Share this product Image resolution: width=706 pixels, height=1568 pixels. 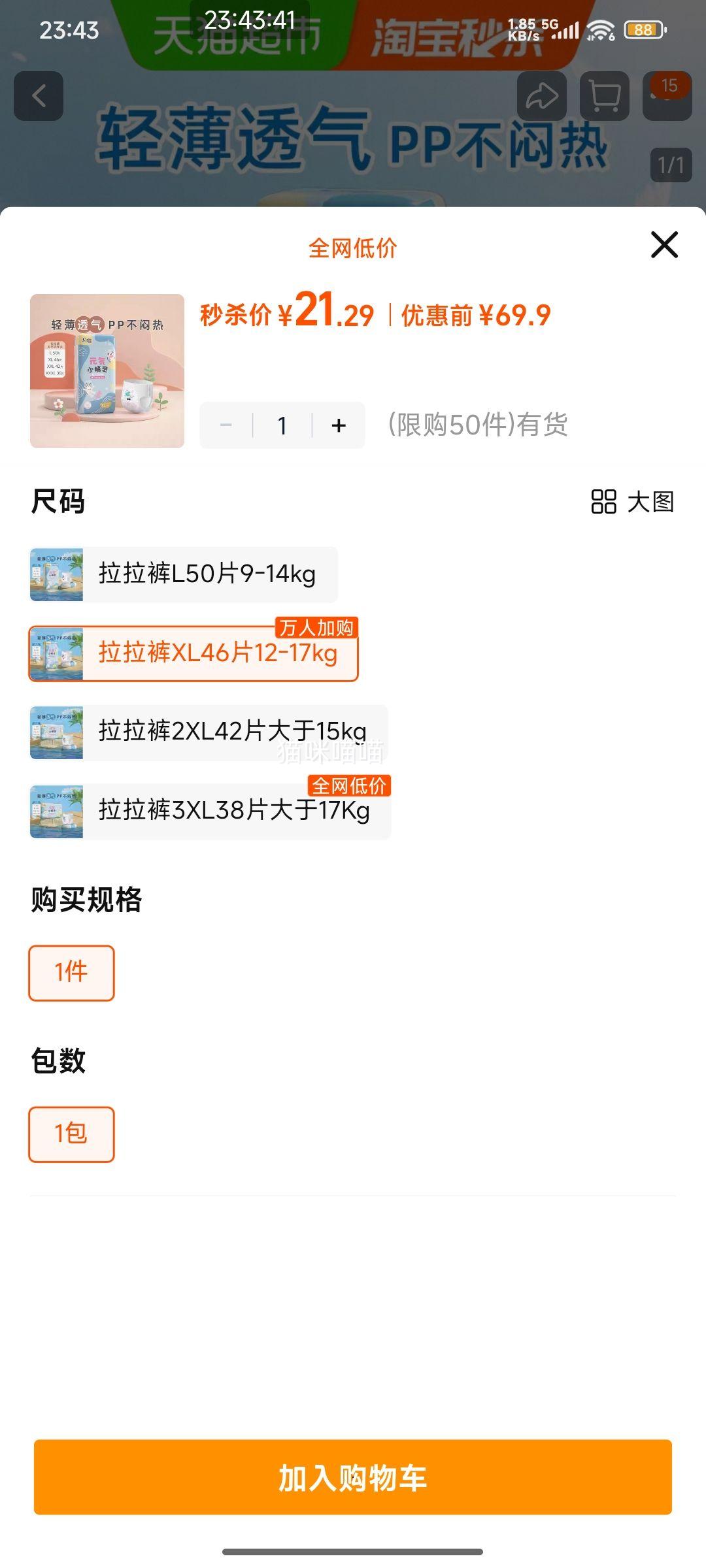(542, 96)
